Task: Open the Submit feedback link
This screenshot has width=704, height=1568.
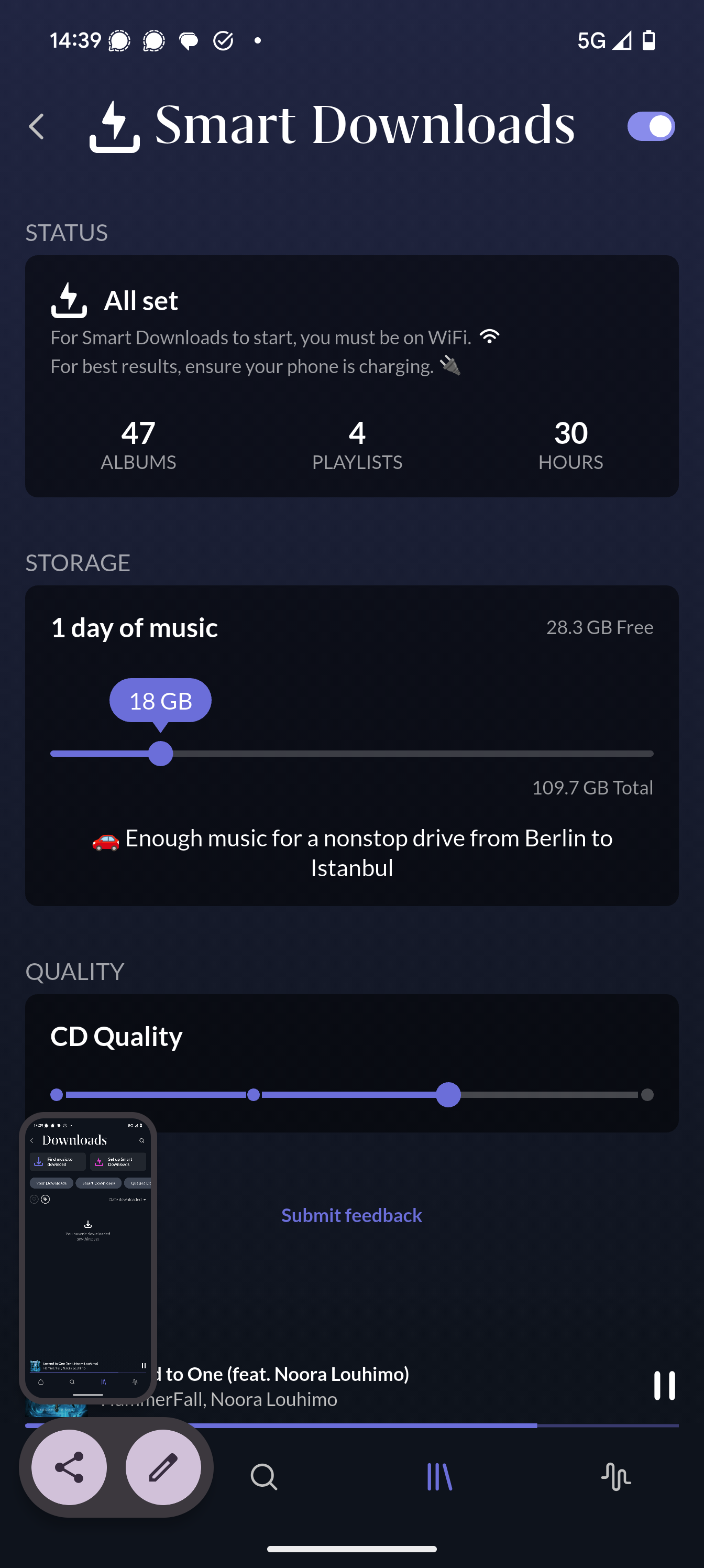Action: tap(351, 1215)
